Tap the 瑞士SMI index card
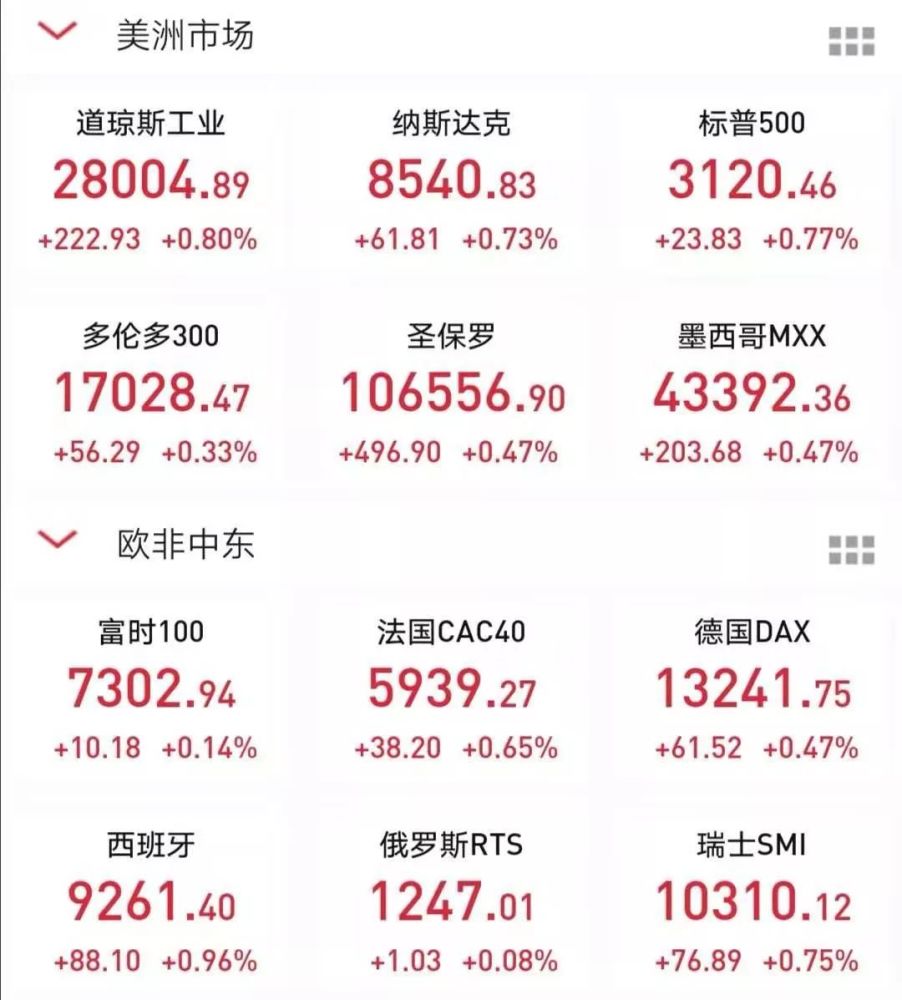 [753, 902]
